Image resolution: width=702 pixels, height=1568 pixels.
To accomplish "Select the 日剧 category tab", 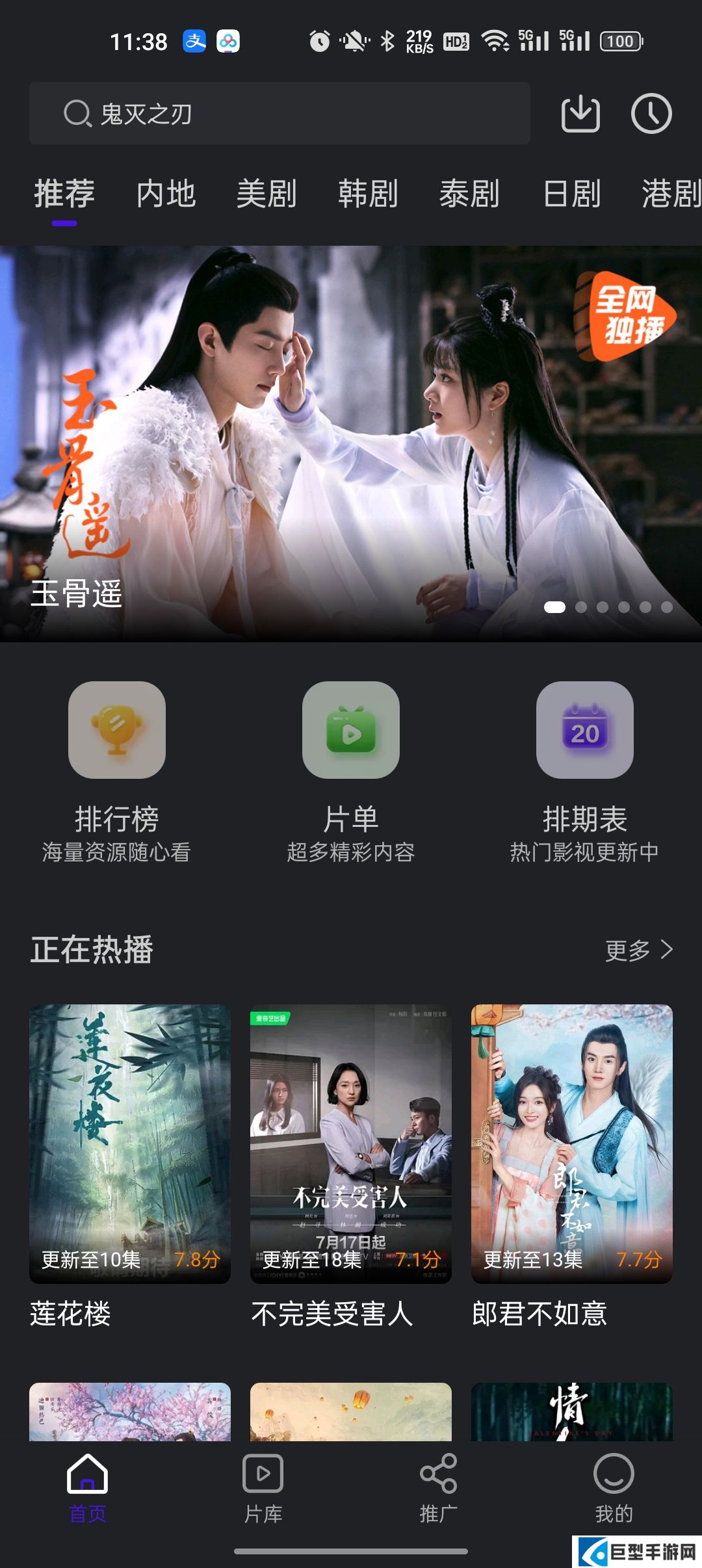I will point(571,194).
